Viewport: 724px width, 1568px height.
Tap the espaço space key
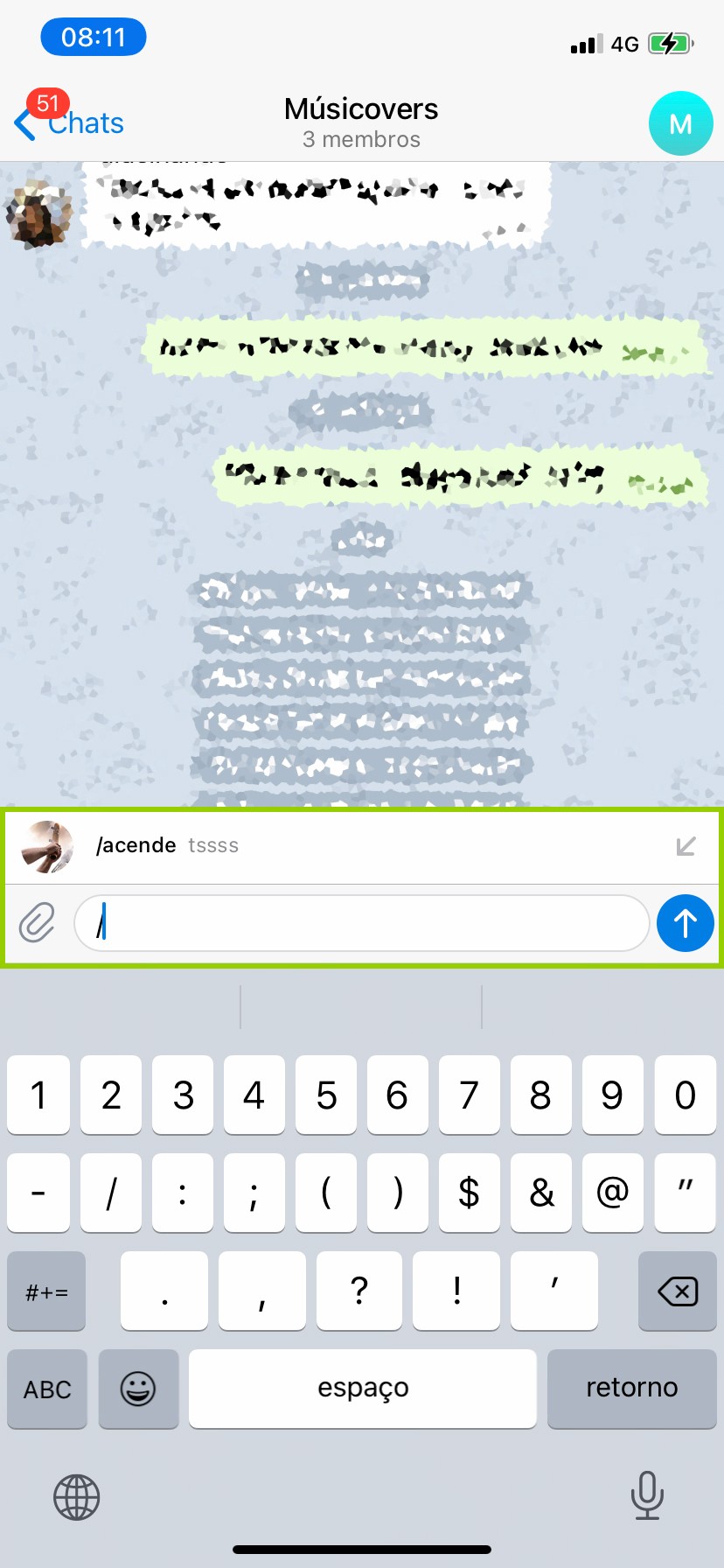click(x=362, y=1389)
